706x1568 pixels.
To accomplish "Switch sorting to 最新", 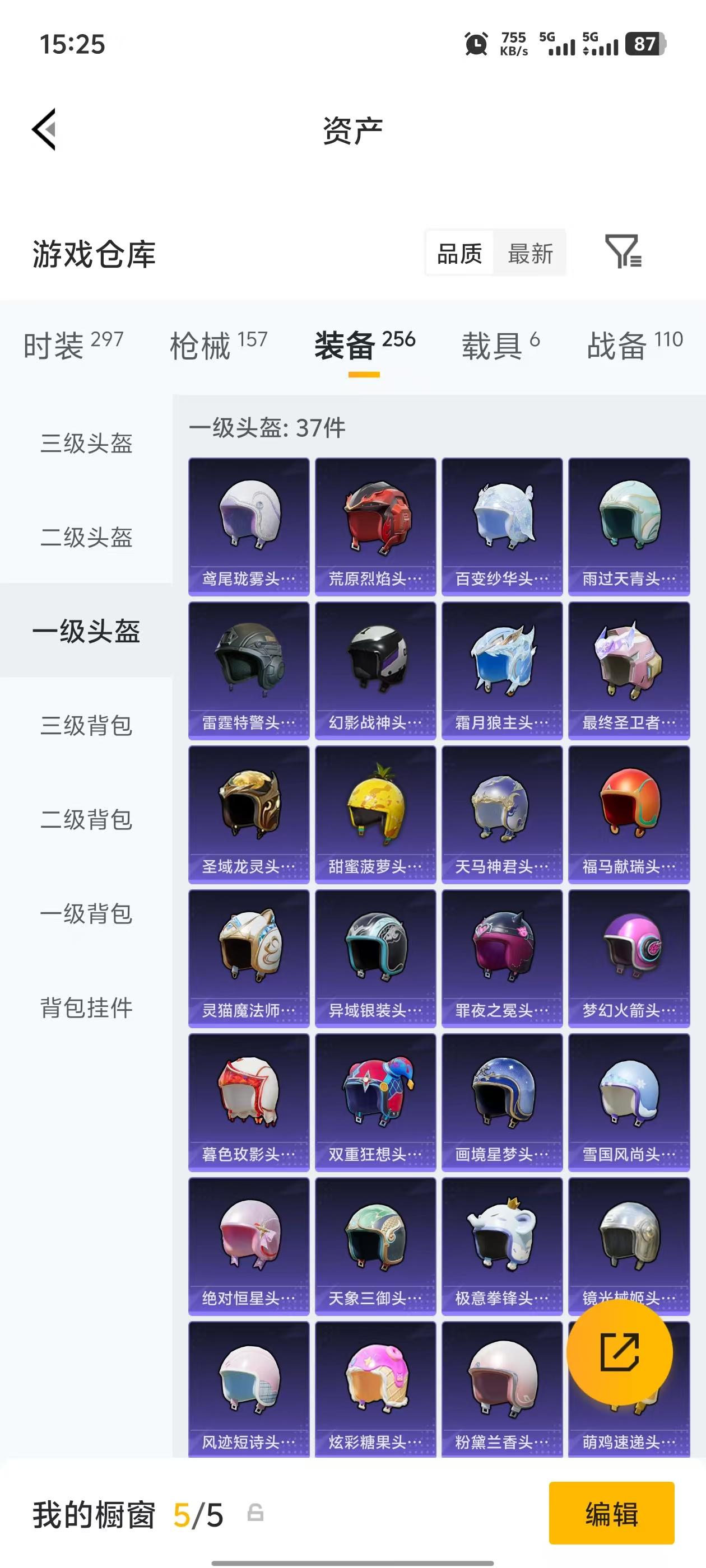I will pos(531,254).
